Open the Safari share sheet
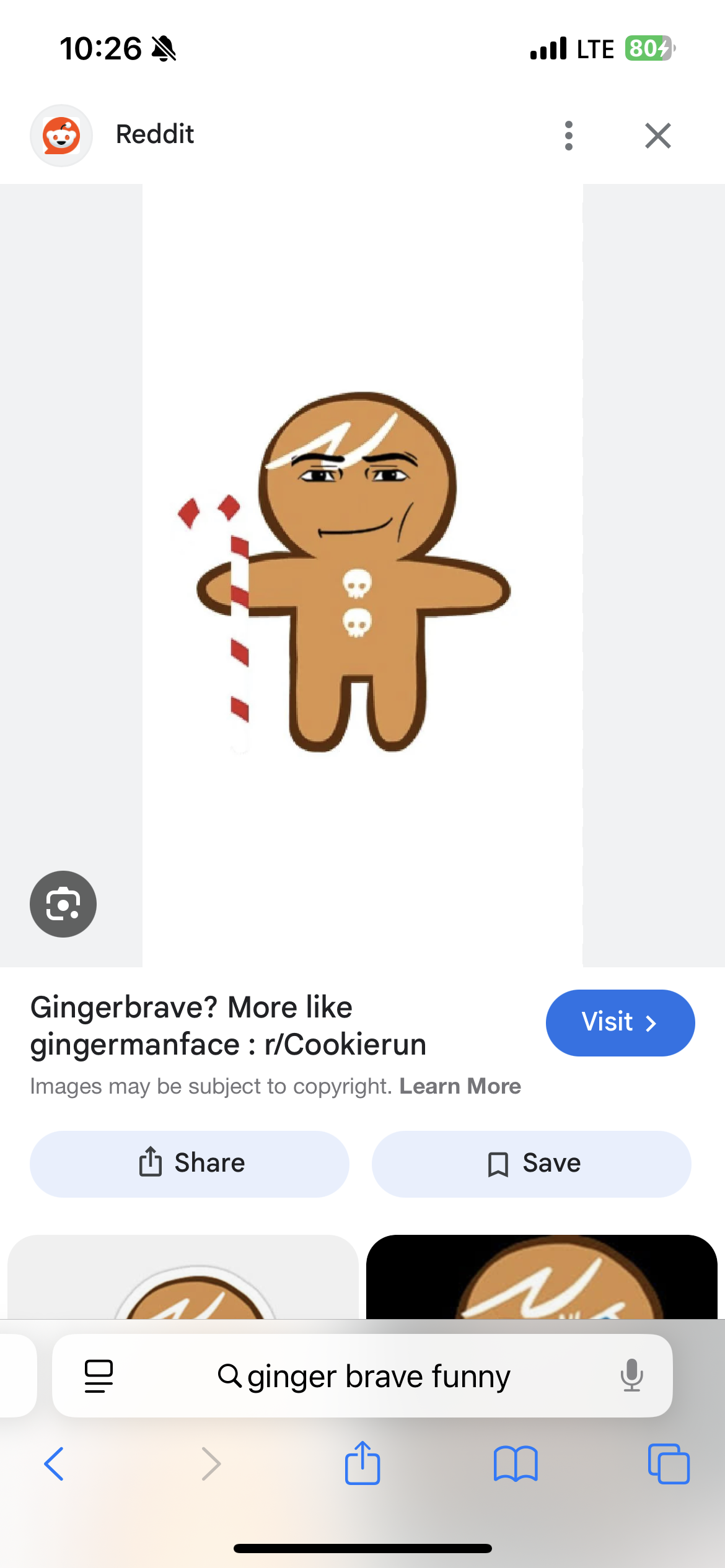725x1568 pixels. pyautogui.click(x=362, y=1463)
